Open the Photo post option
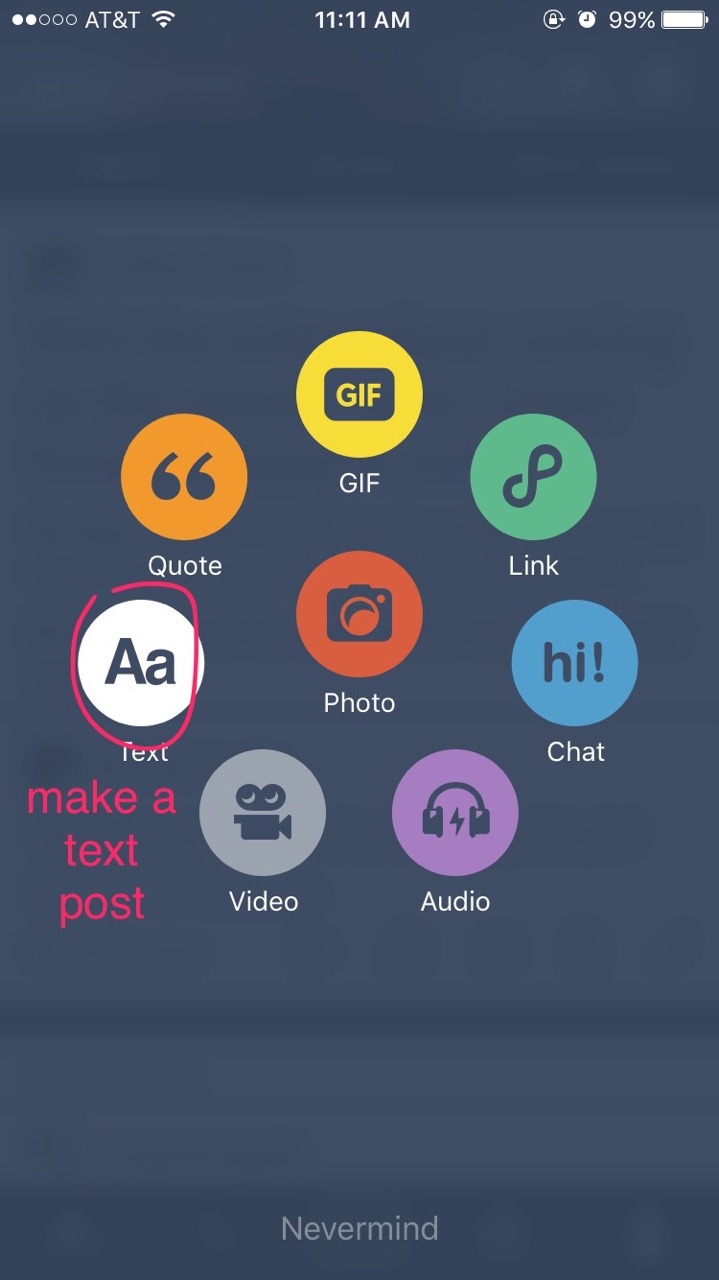The height and width of the screenshot is (1280, 719). tap(359, 614)
